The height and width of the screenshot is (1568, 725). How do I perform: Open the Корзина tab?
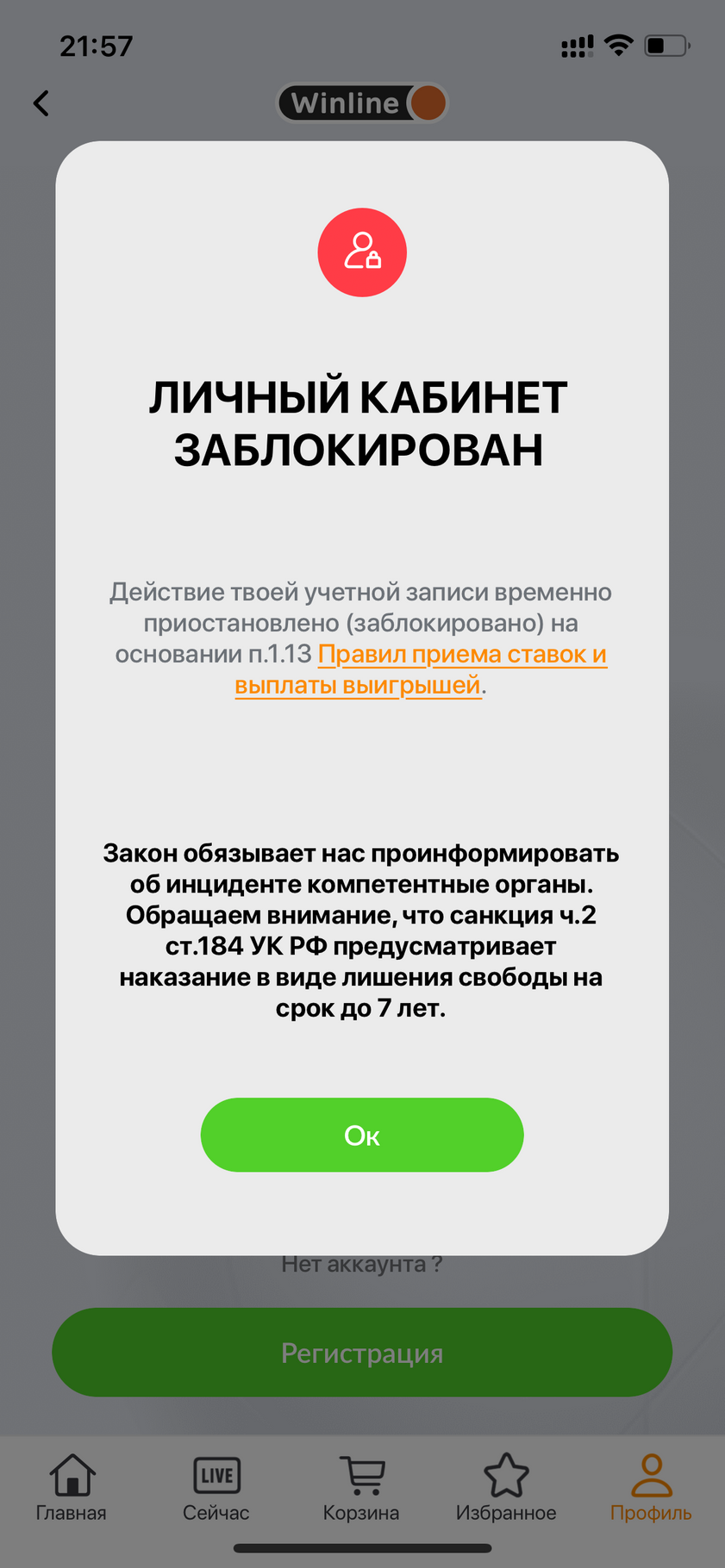pos(361,1488)
